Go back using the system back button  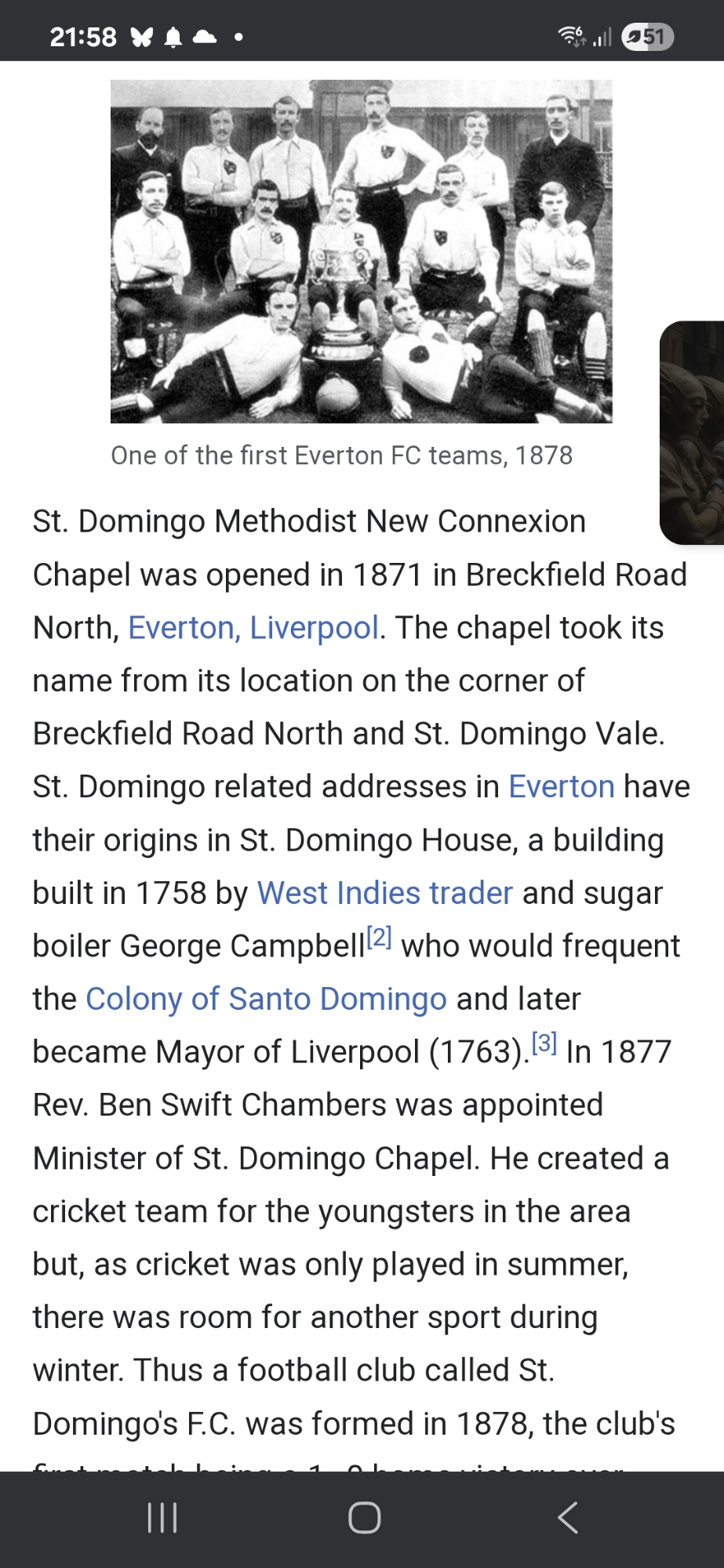(568, 1518)
